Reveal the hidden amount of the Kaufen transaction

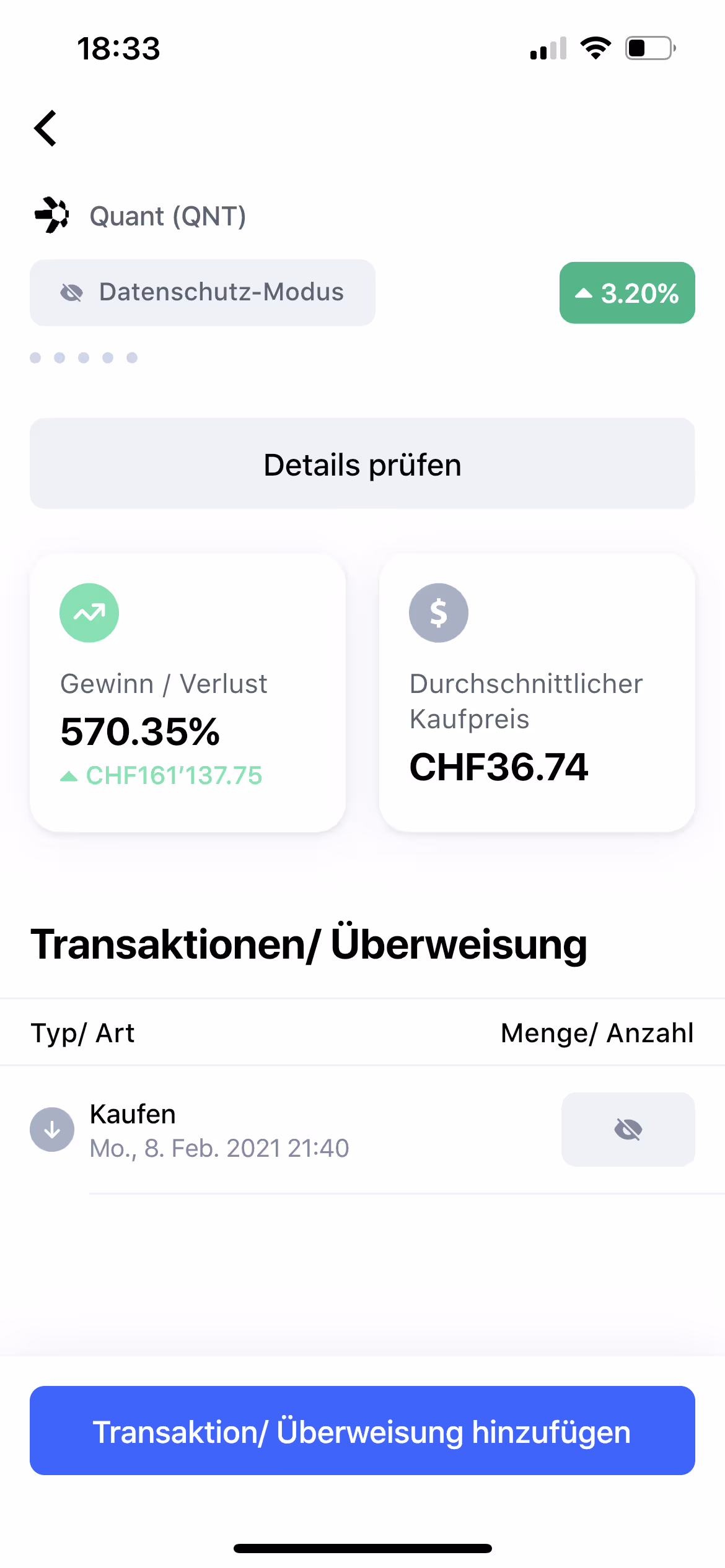(627, 1130)
